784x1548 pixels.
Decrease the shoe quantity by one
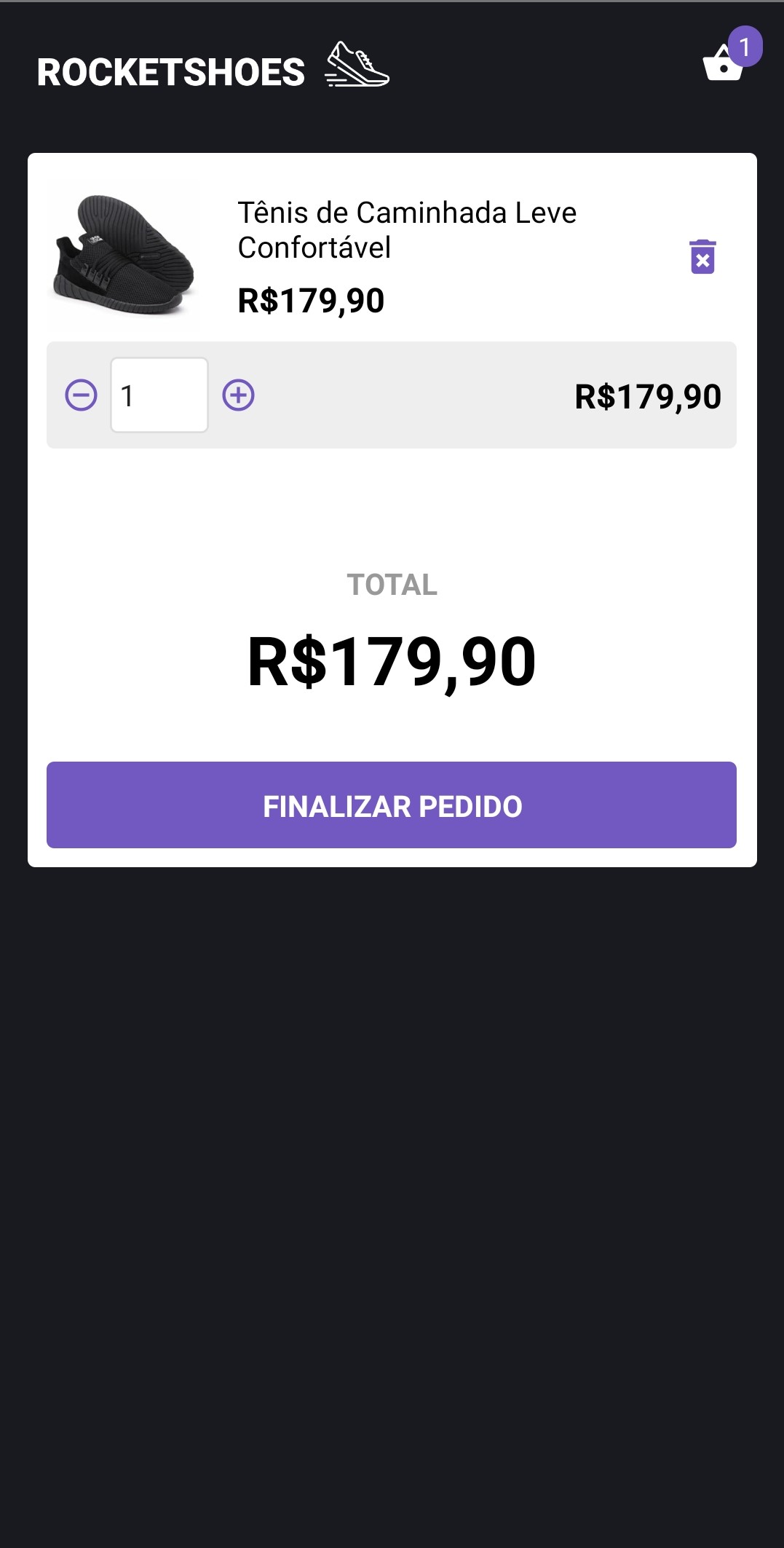(81, 395)
